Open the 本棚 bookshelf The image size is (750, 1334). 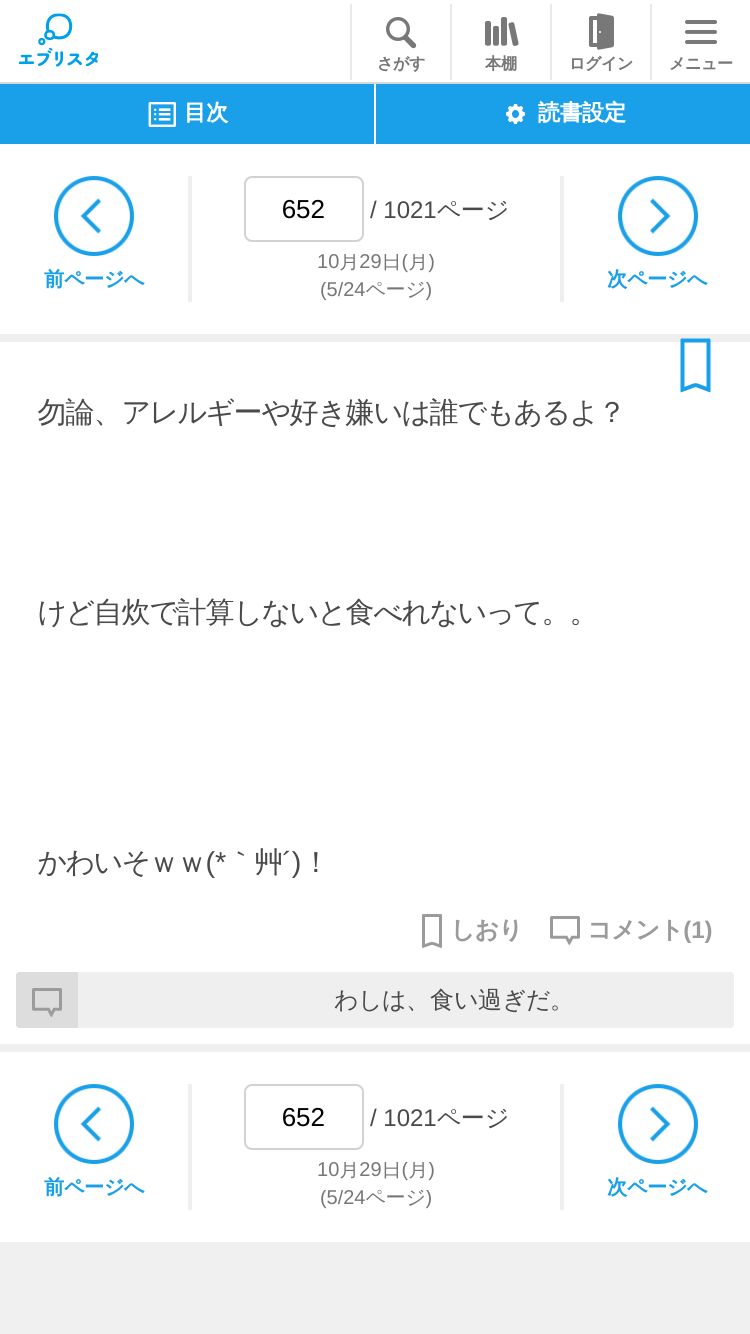pos(500,42)
